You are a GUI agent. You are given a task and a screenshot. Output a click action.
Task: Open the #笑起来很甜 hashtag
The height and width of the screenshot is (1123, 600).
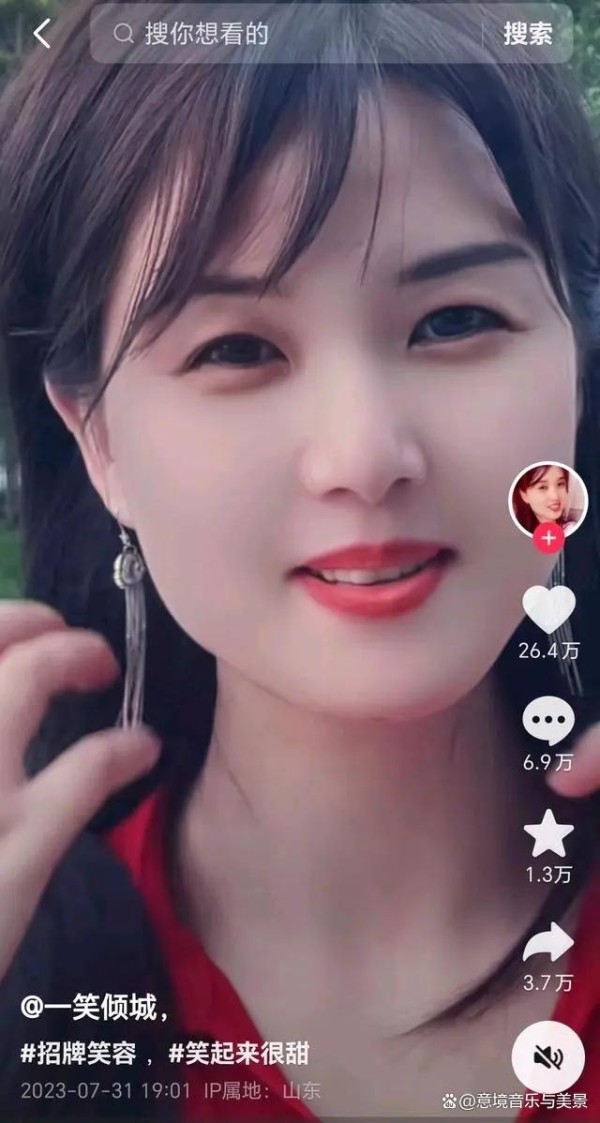coord(238,1053)
